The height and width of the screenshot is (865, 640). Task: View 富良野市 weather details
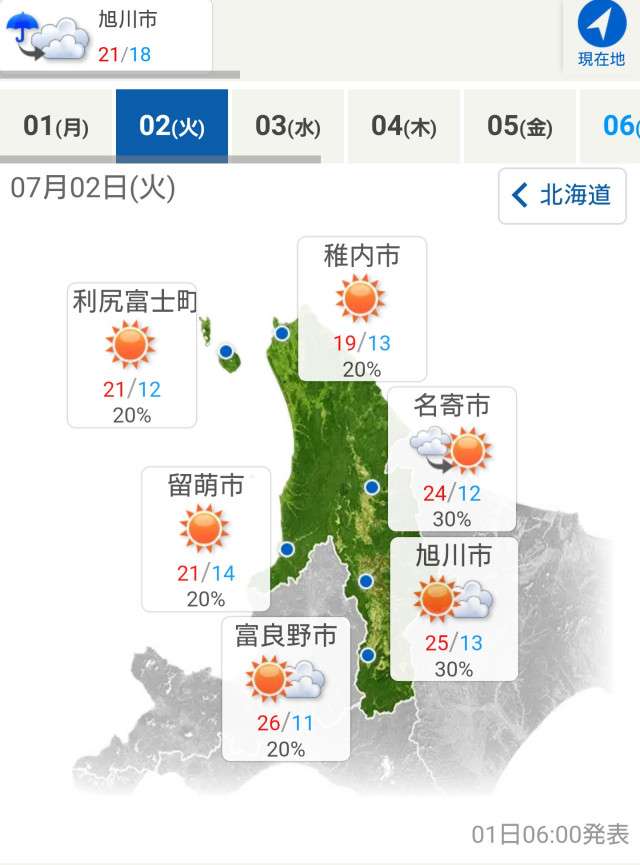(286, 688)
